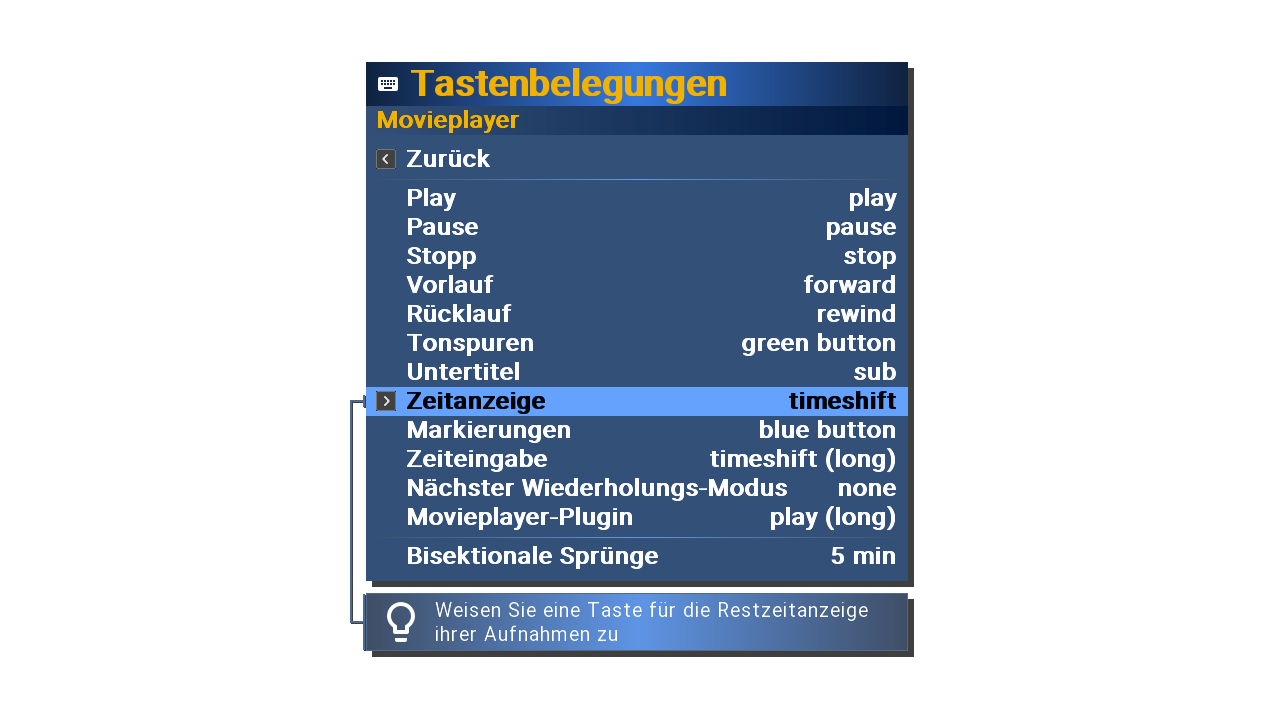Go back via the Zurück row
Viewport: 1280px width, 720px height.
point(447,159)
